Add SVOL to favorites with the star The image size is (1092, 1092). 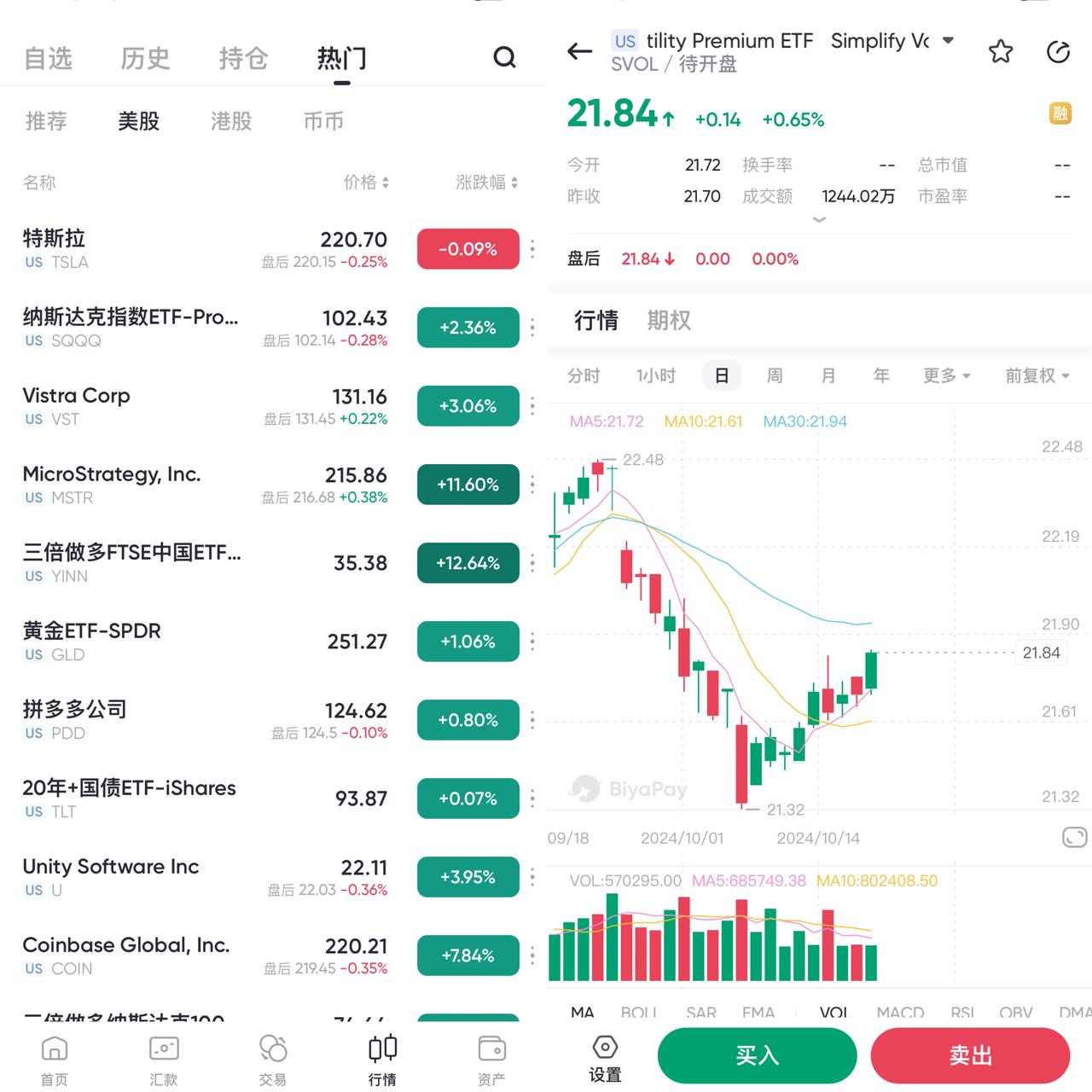tap(1001, 52)
